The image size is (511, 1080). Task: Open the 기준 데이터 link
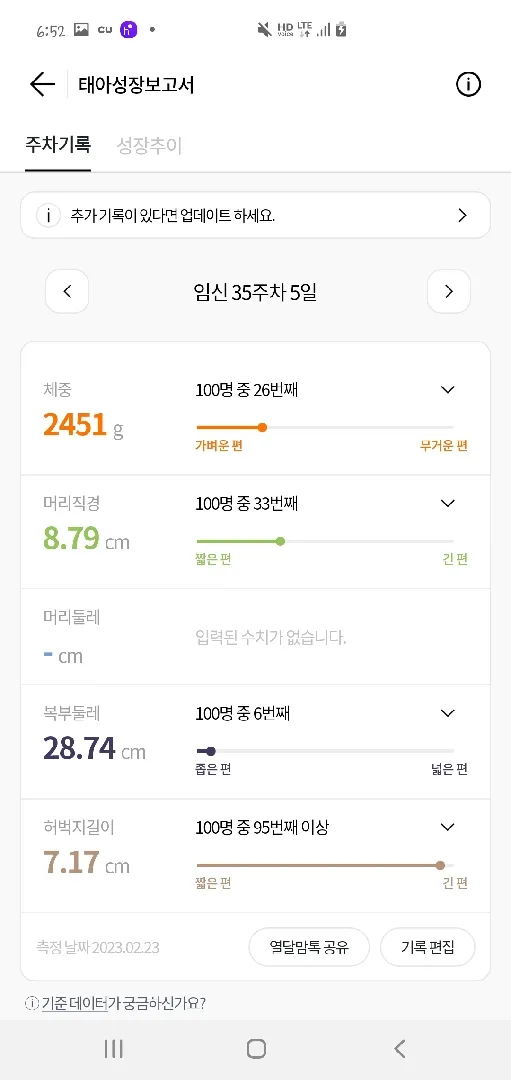coord(75,1004)
